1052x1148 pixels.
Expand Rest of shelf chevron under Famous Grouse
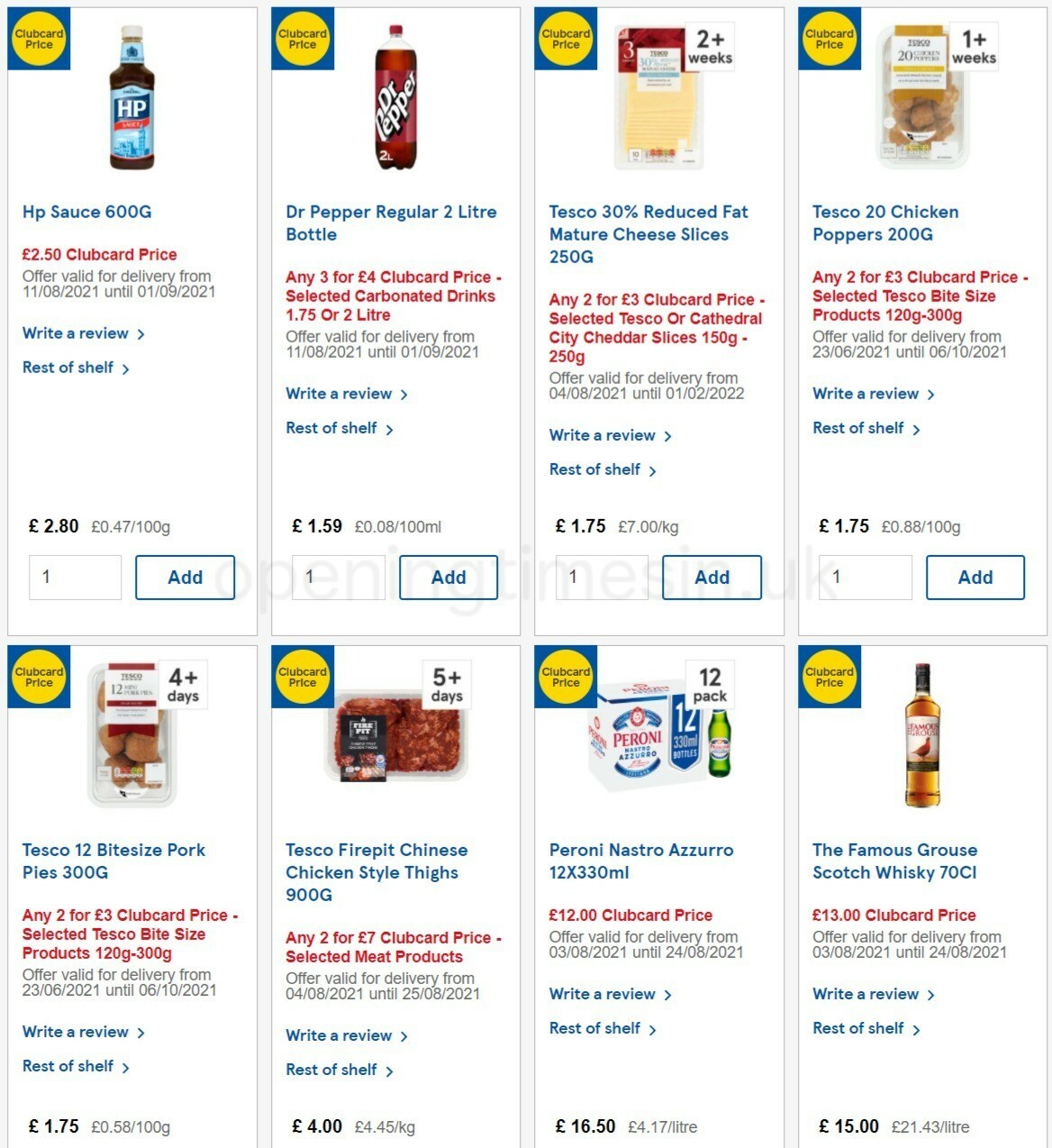(x=916, y=1028)
